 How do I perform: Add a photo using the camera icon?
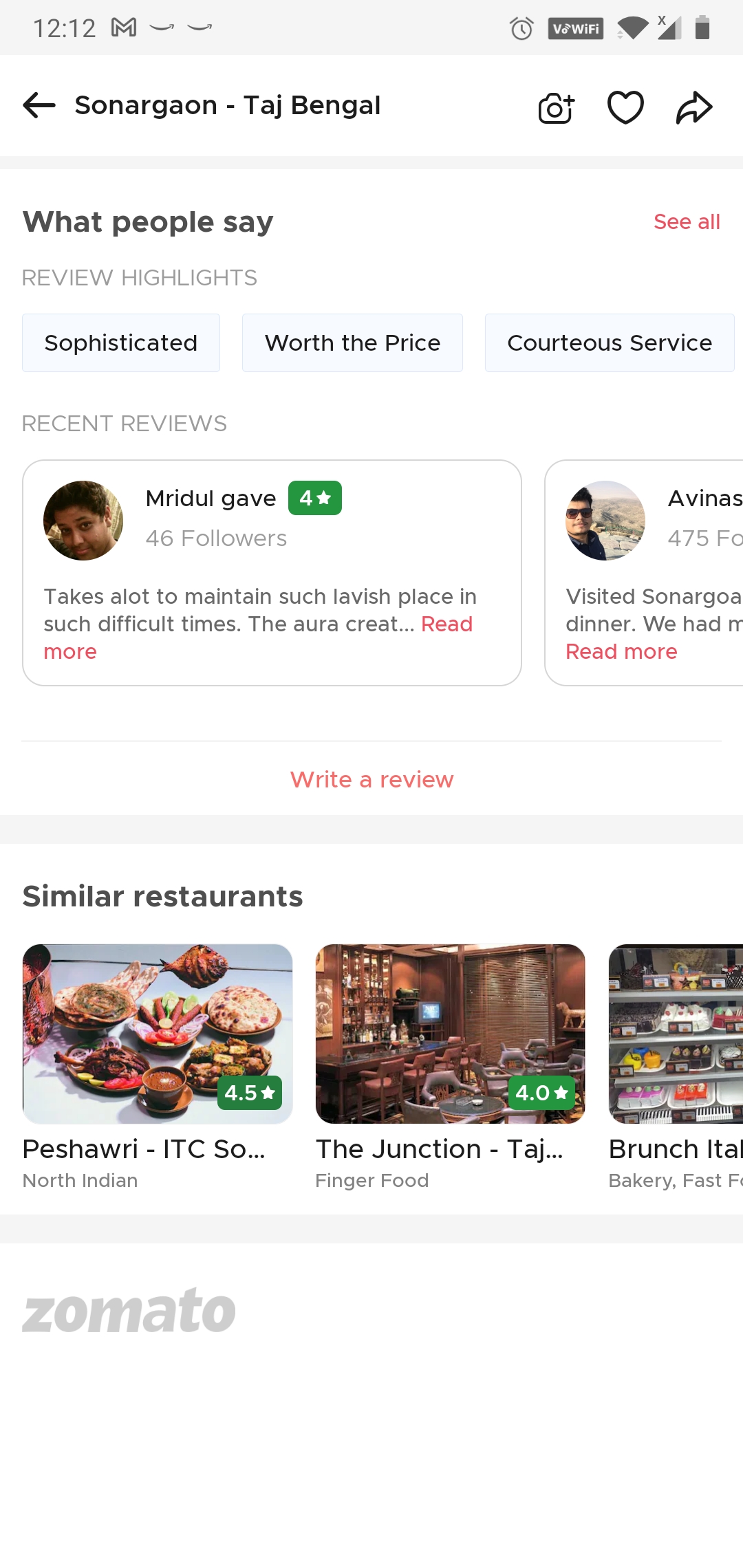click(x=556, y=107)
